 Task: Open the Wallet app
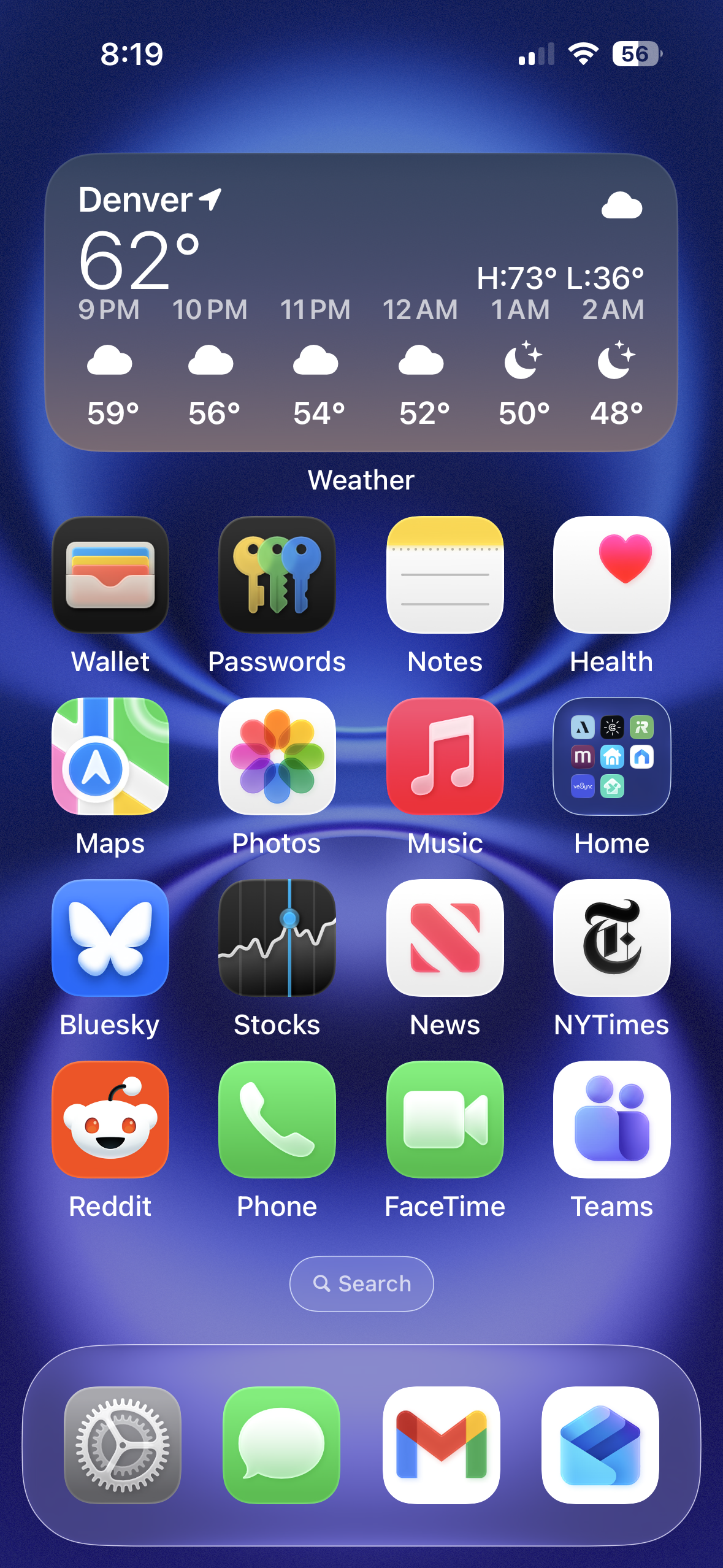[110, 575]
